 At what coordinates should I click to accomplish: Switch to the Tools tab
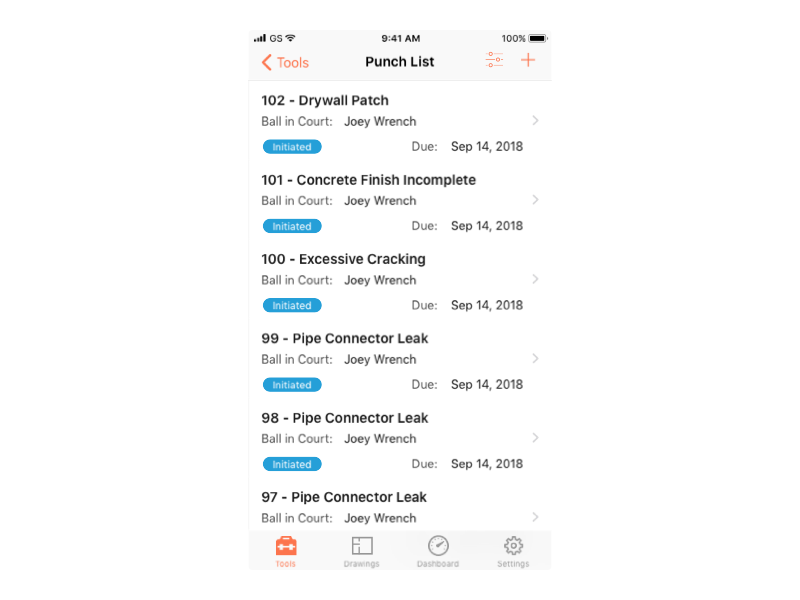click(286, 550)
